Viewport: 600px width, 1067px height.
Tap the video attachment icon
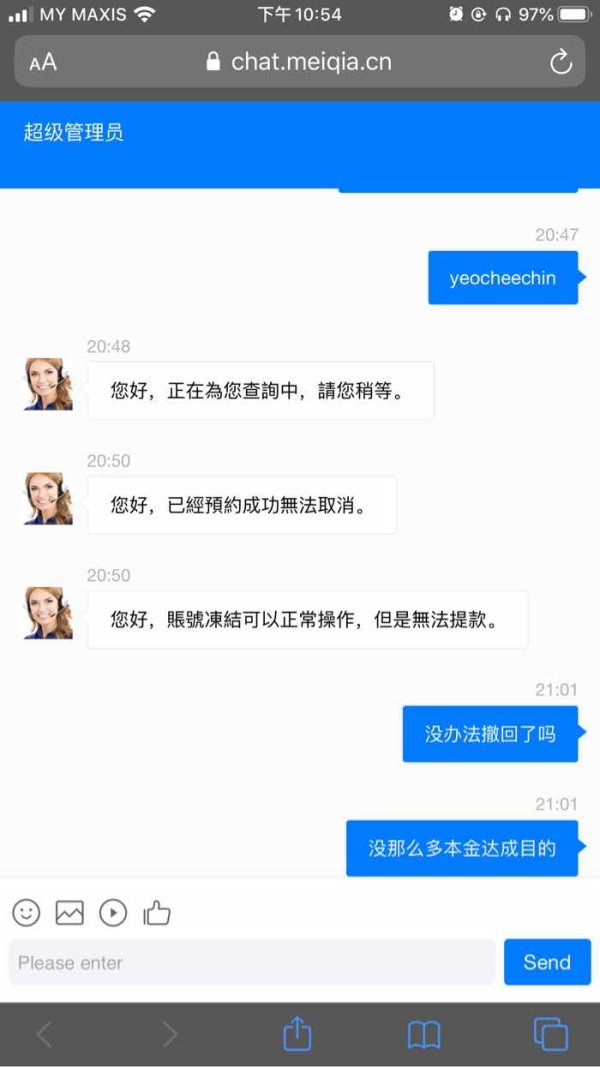pos(113,913)
